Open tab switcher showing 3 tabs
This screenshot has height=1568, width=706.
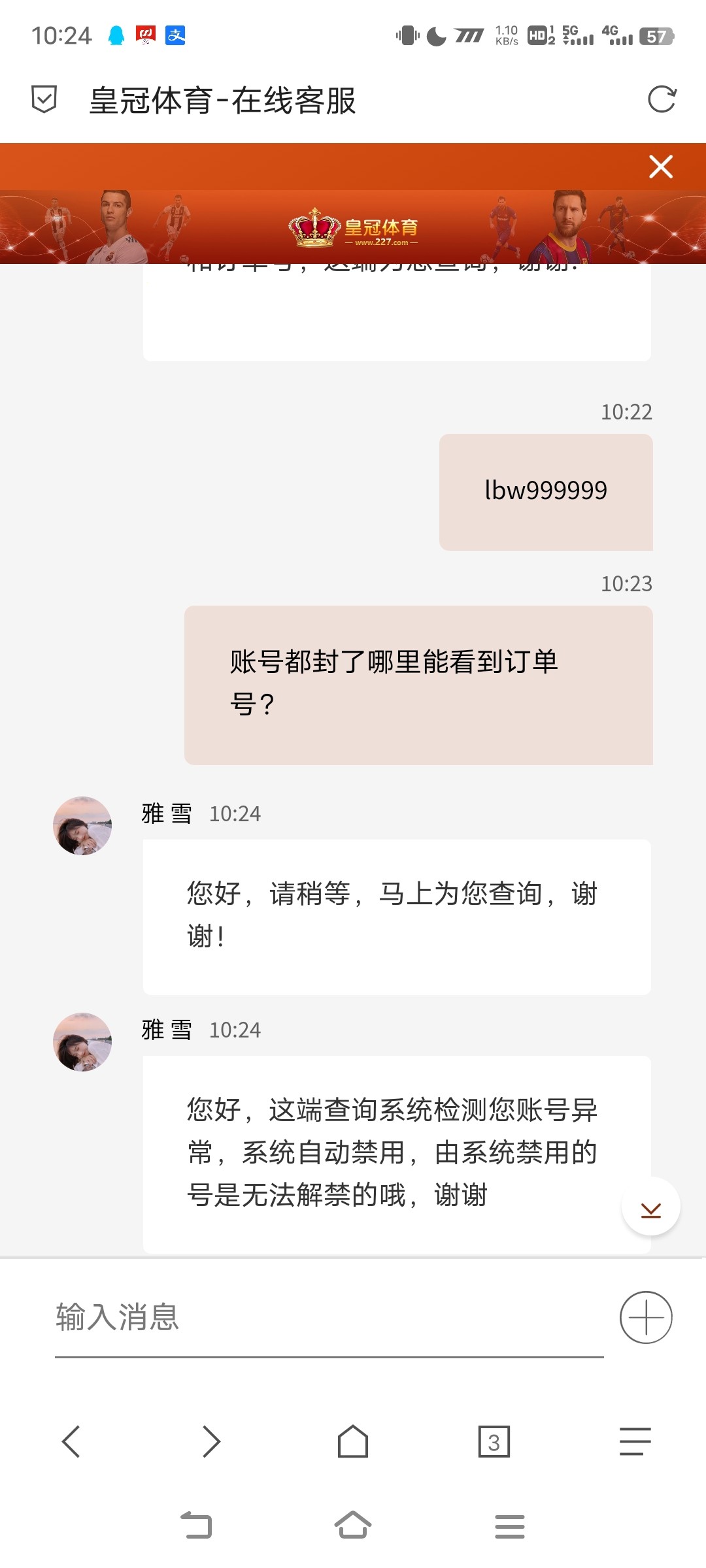coord(494,1442)
